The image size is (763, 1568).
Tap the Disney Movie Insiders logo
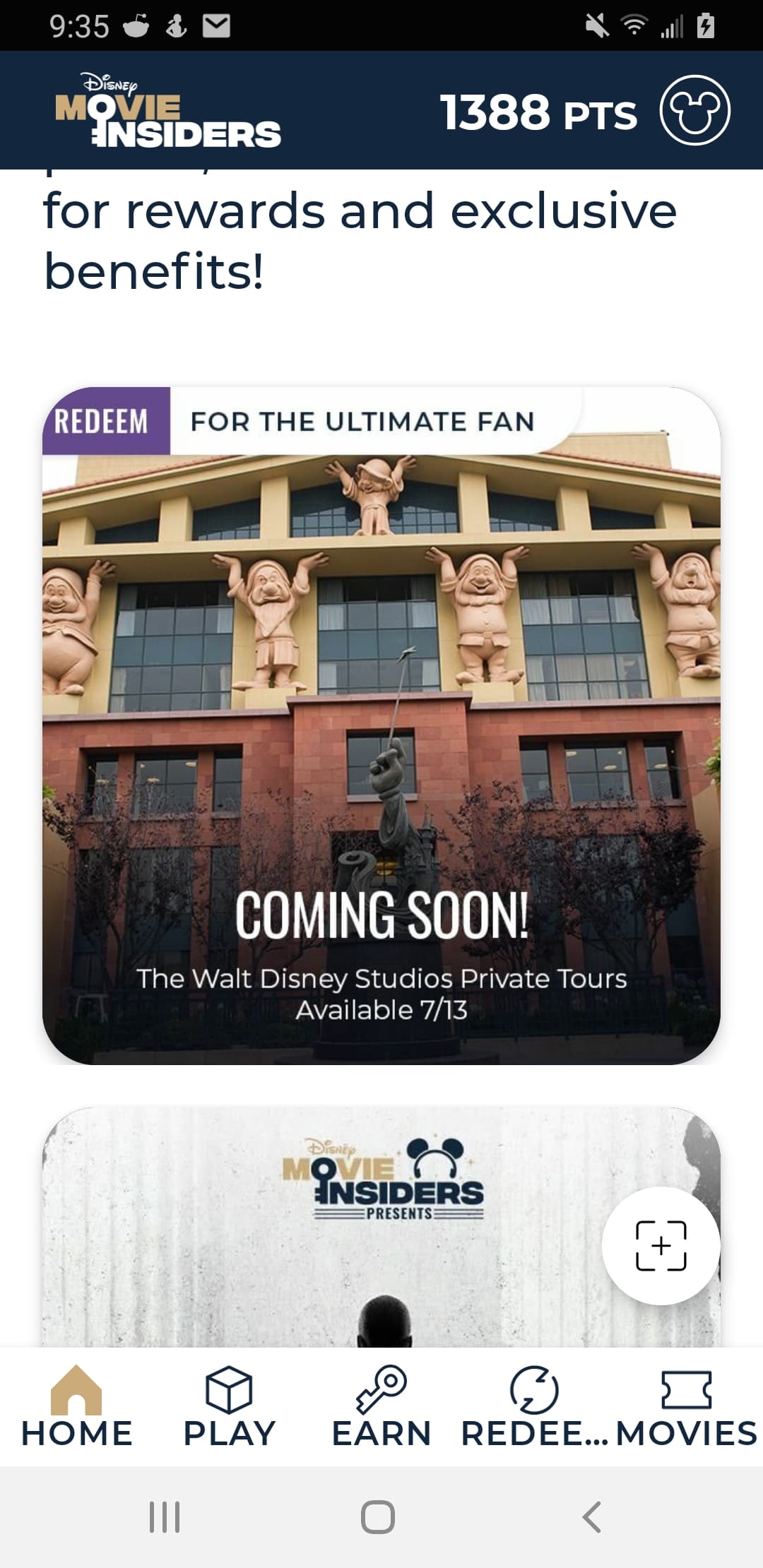click(168, 111)
